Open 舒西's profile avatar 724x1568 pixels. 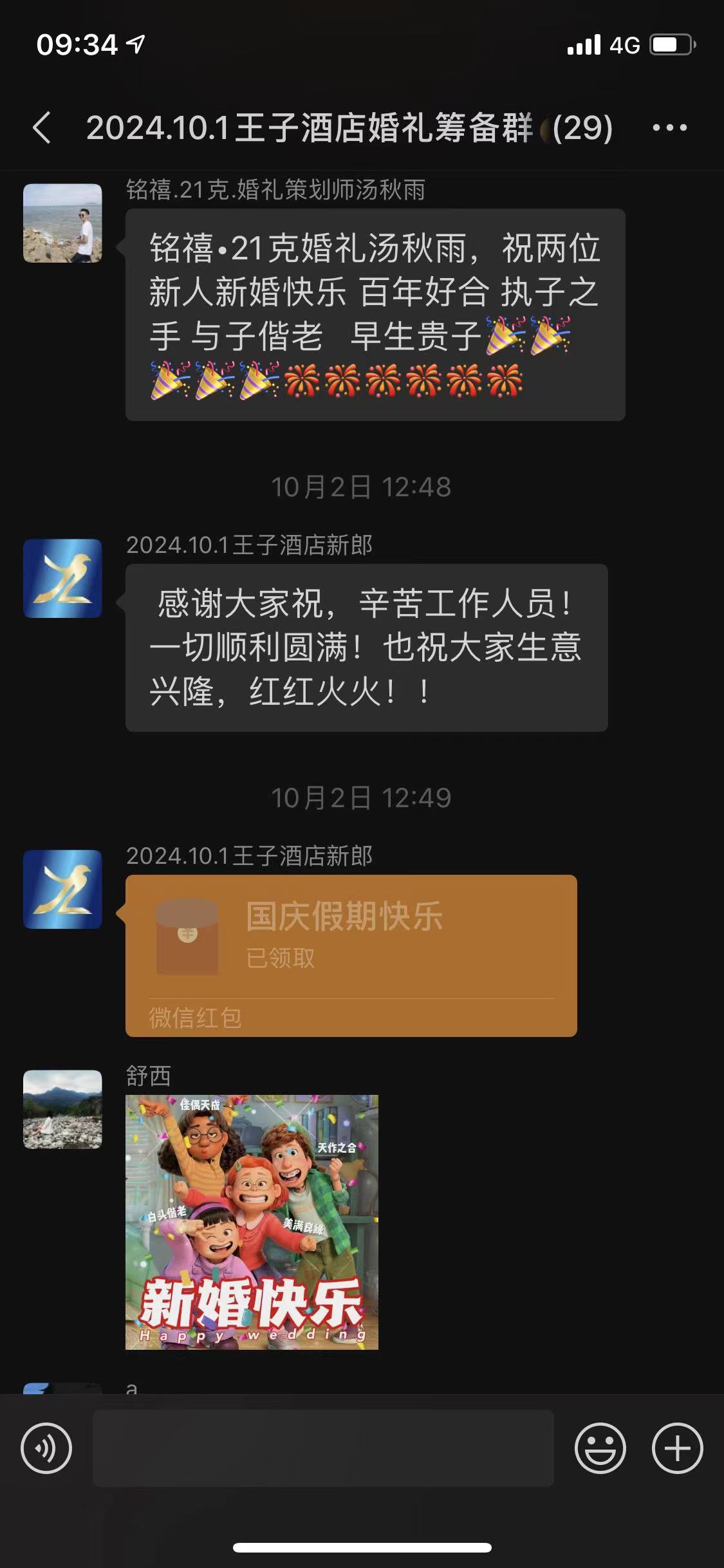click(x=62, y=1109)
